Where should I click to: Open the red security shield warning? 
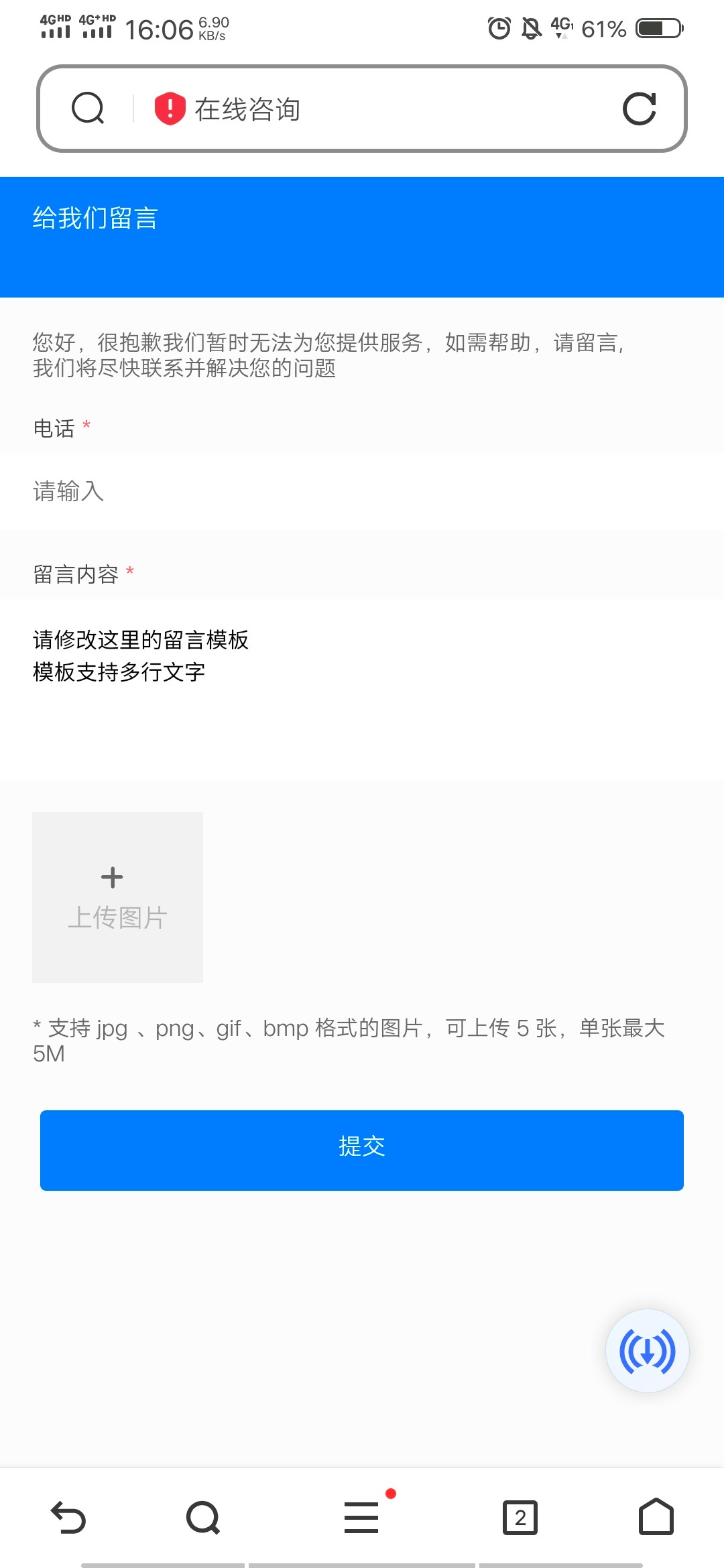[170, 109]
